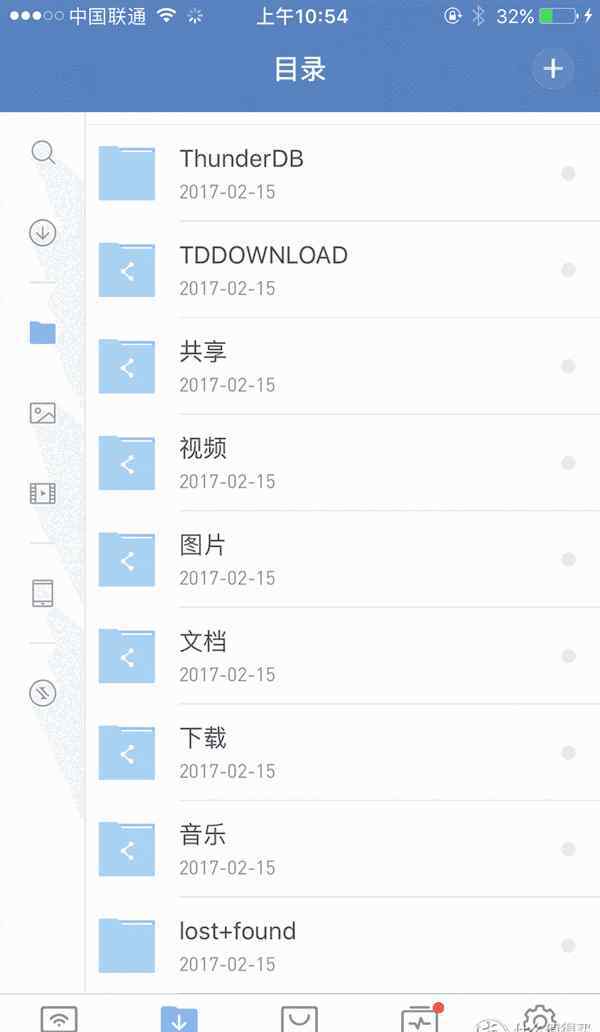Screen dimensions: 600x1032
Task: Open the 文档 folder
Action: 343,656
